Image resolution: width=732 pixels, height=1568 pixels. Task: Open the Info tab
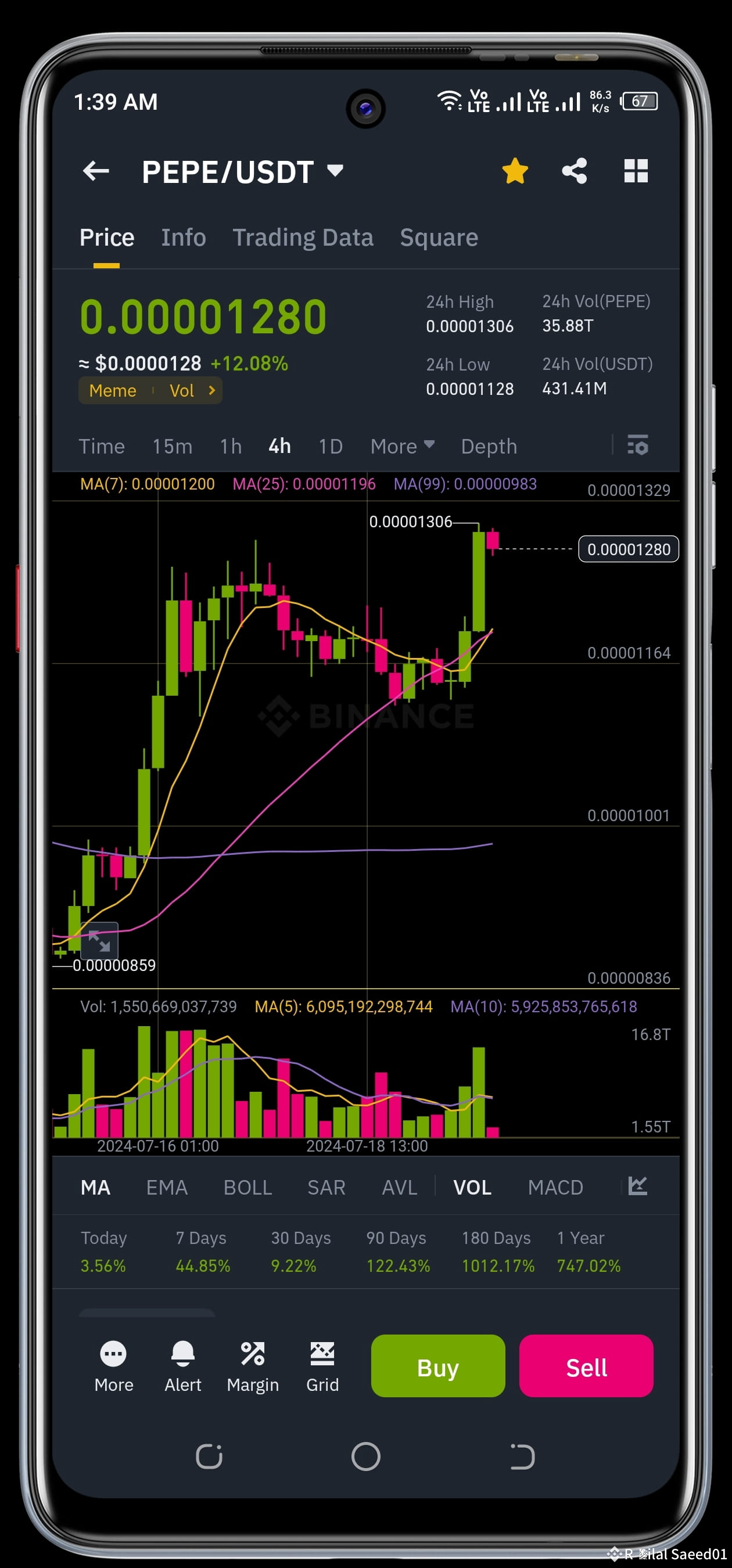184,238
